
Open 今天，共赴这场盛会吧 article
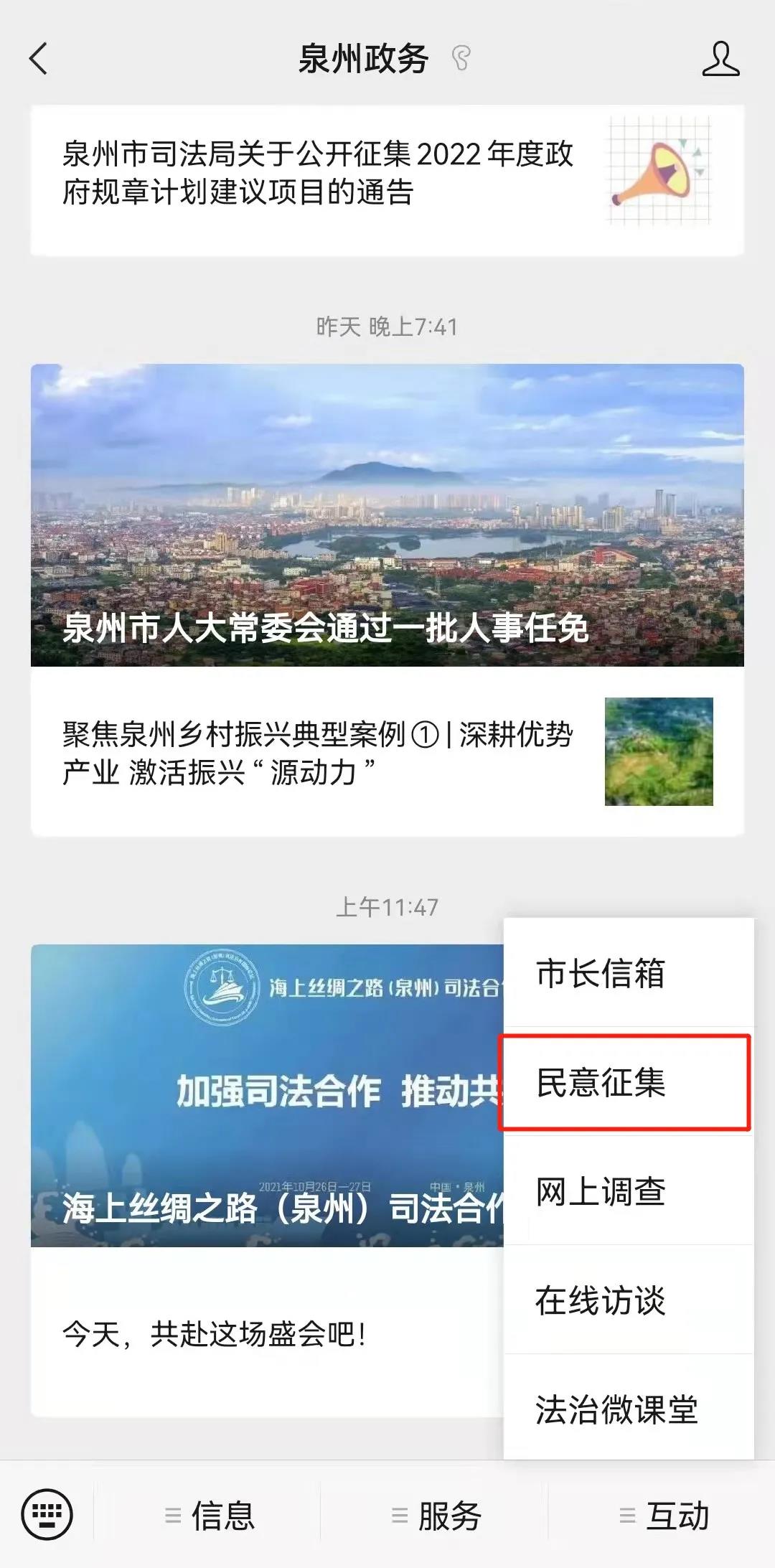(215, 1335)
